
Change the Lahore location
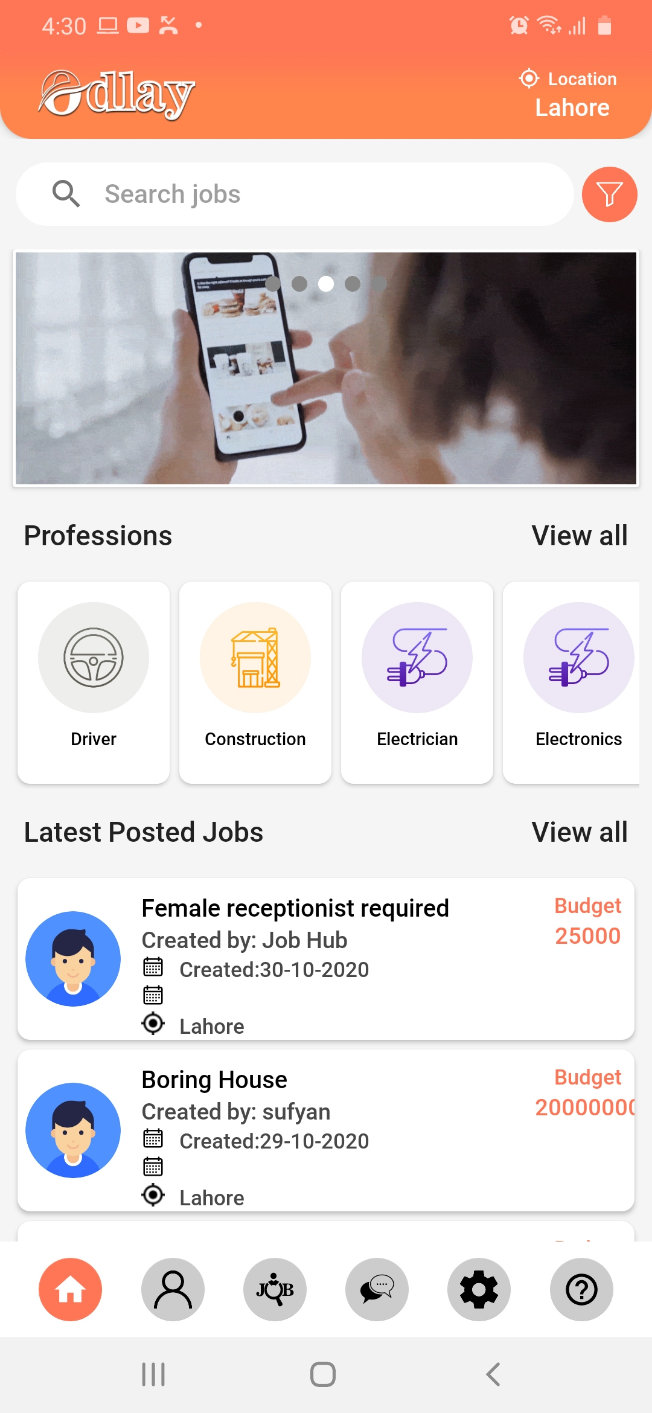(571, 96)
